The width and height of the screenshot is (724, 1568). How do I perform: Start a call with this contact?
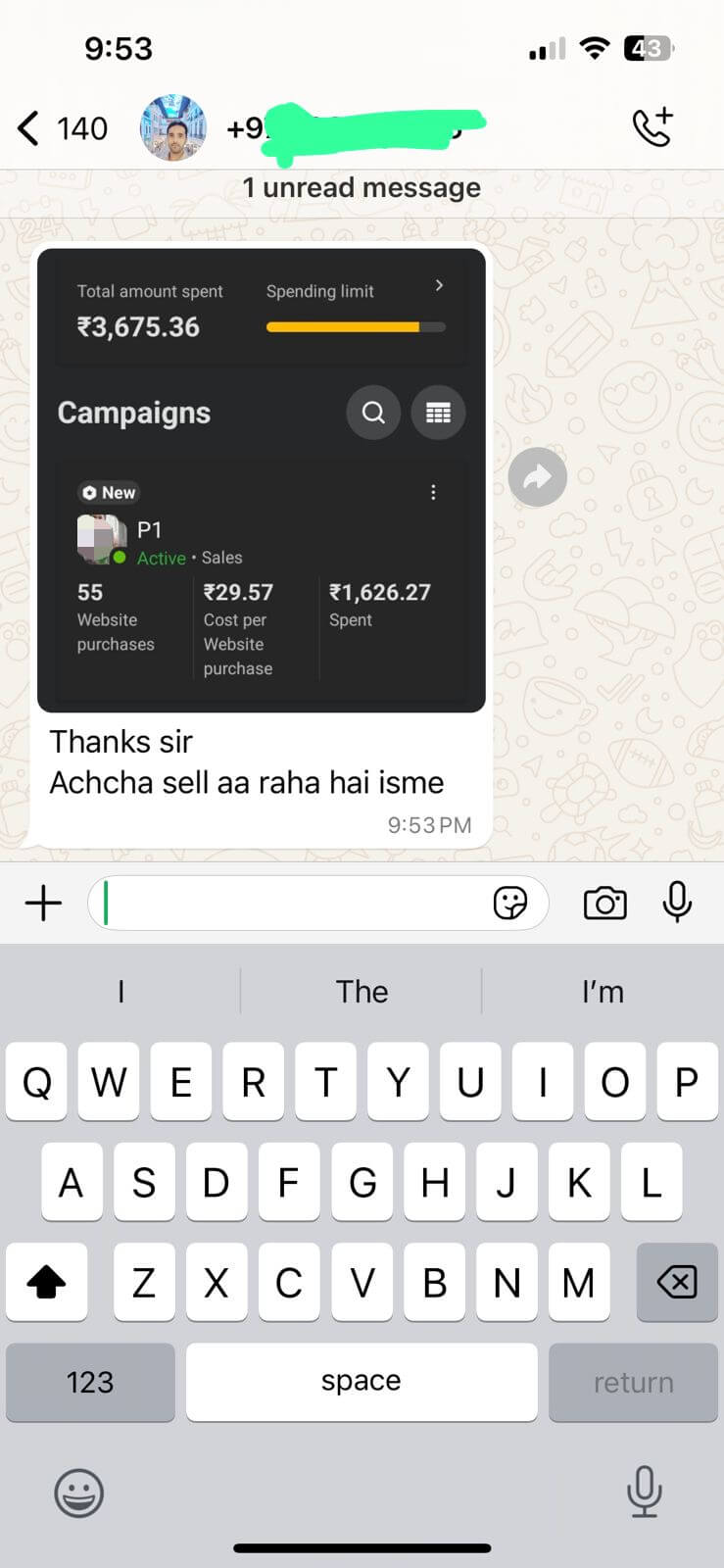(x=652, y=127)
